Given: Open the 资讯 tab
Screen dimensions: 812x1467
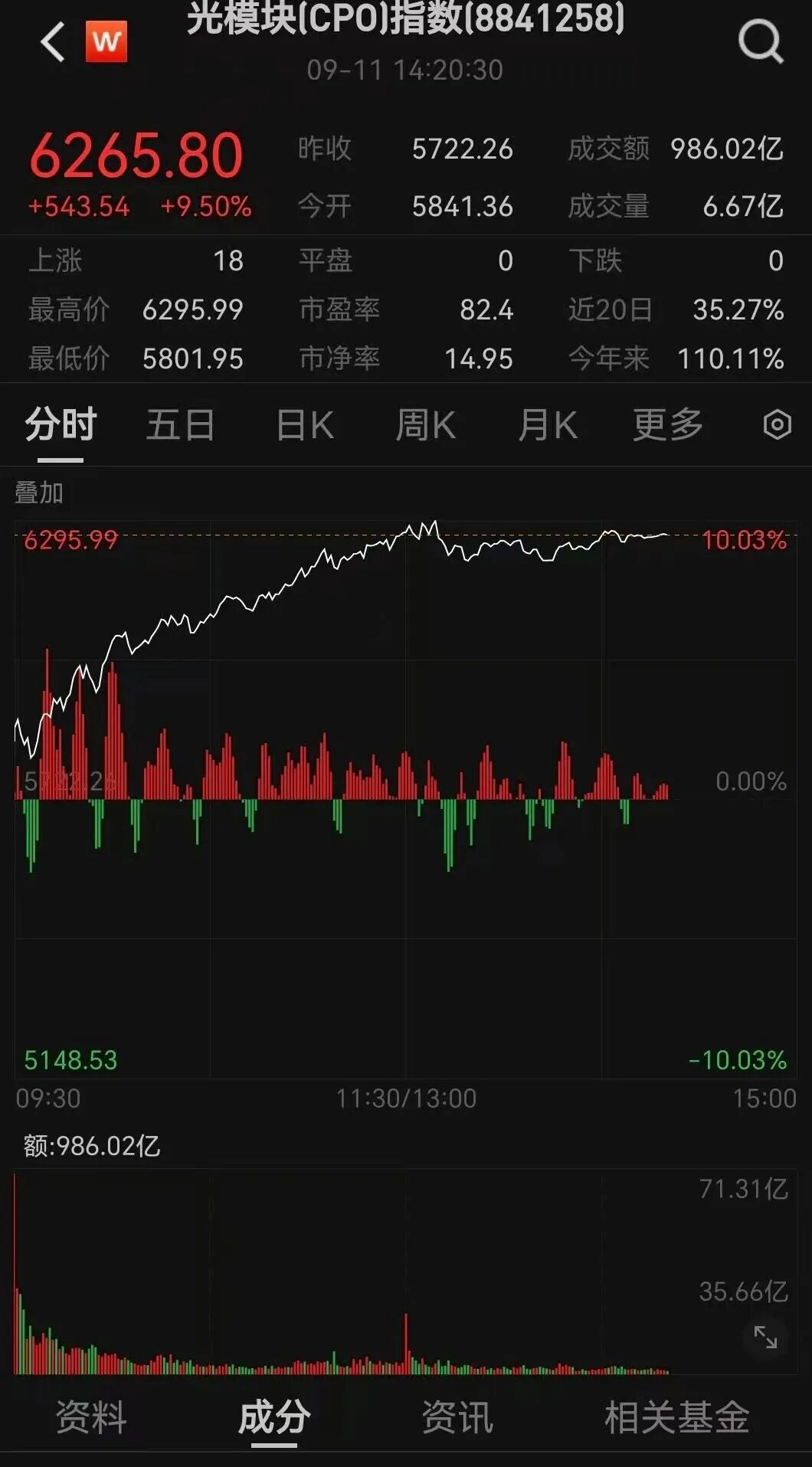Looking at the screenshot, I should [457, 1416].
